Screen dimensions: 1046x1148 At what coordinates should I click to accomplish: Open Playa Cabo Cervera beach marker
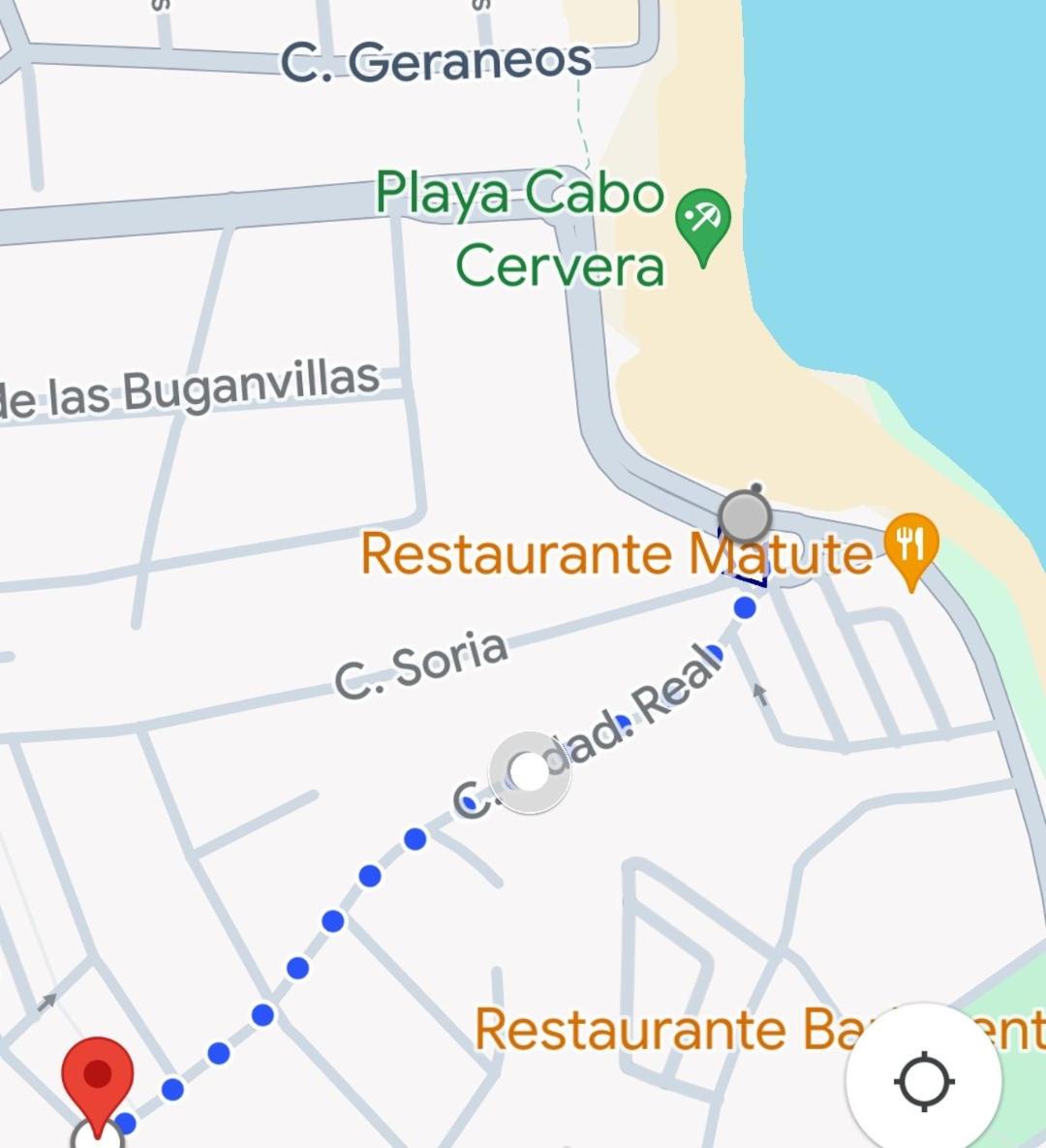(x=703, y=220)
